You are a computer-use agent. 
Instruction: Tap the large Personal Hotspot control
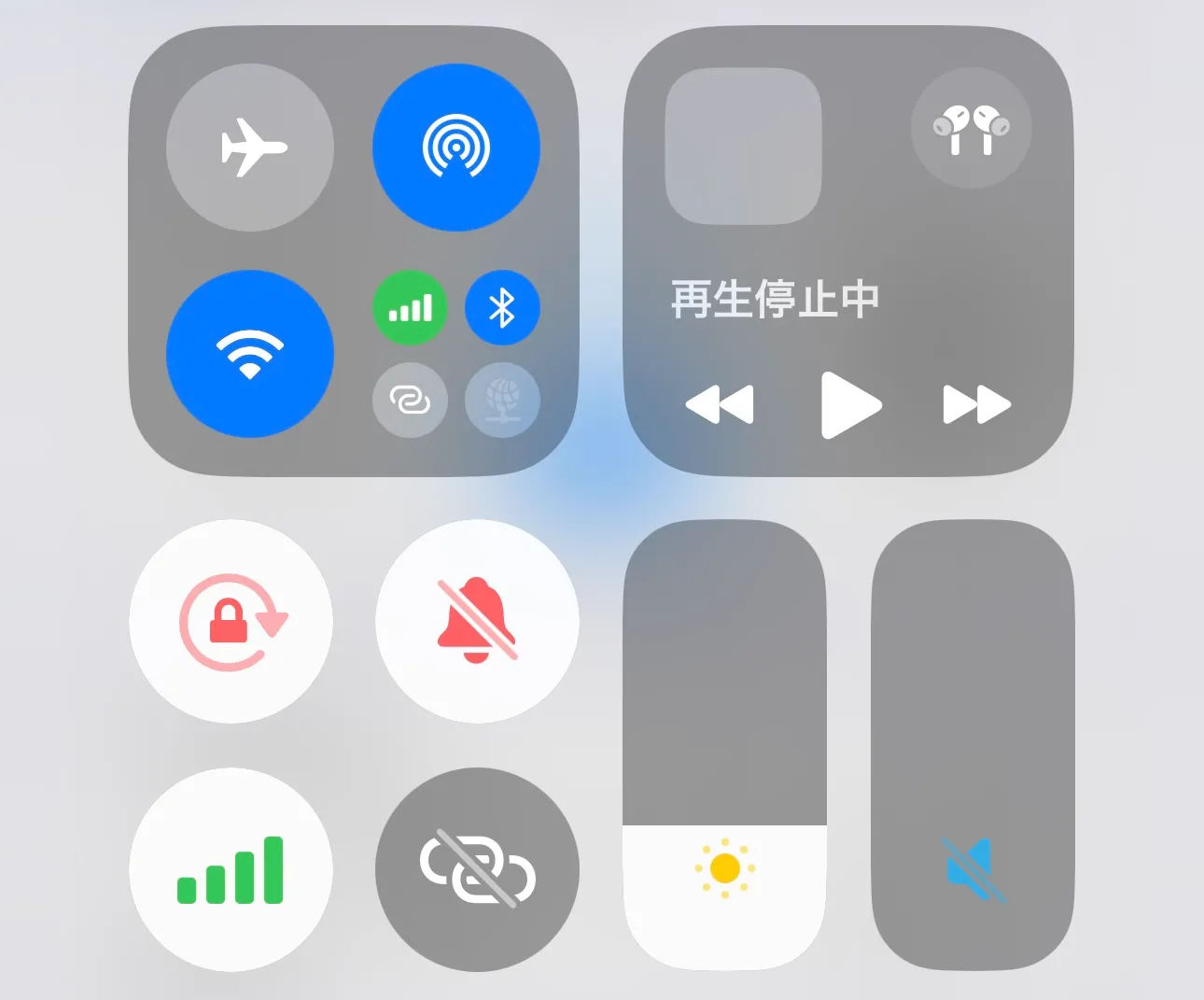[x=477, y=869]
